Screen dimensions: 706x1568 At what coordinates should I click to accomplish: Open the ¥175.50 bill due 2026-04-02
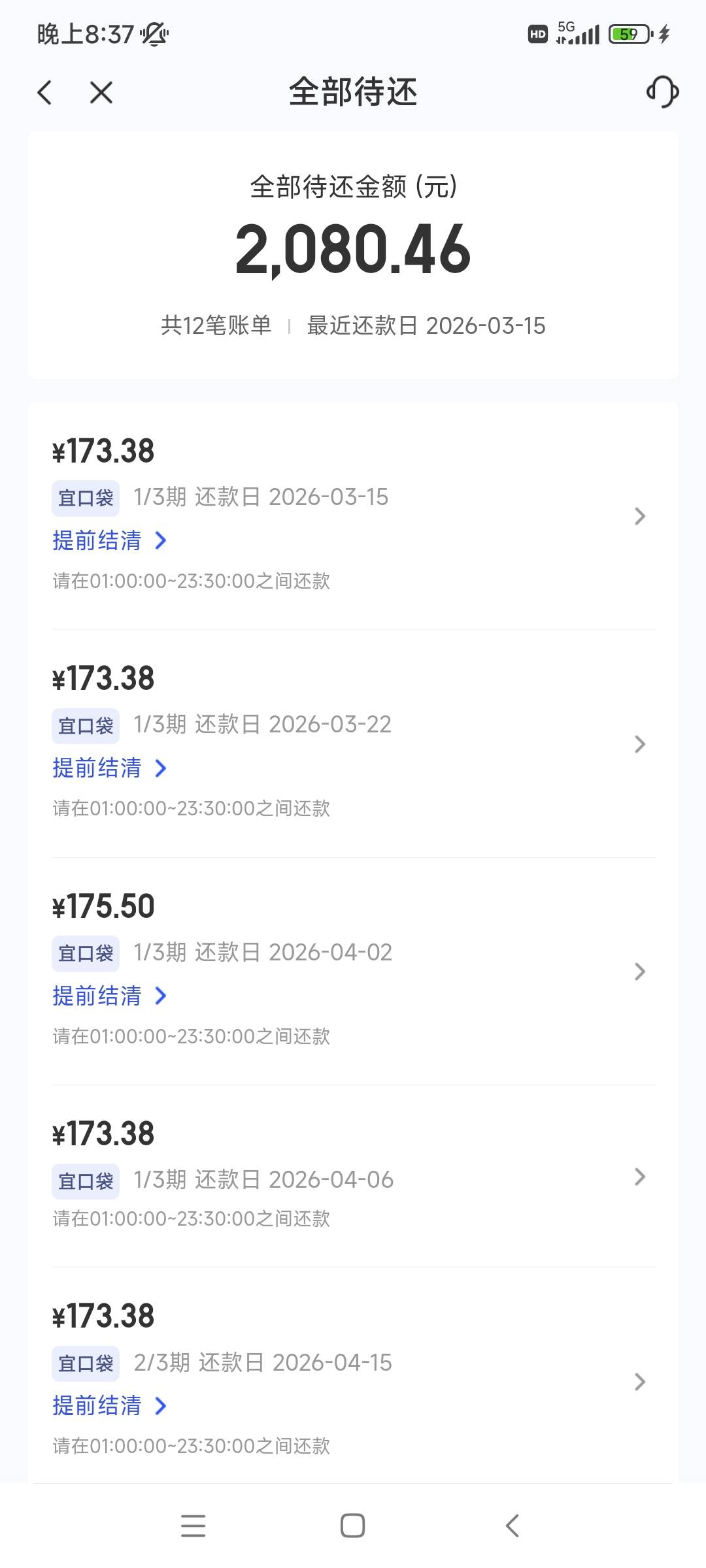click(353, 972)
